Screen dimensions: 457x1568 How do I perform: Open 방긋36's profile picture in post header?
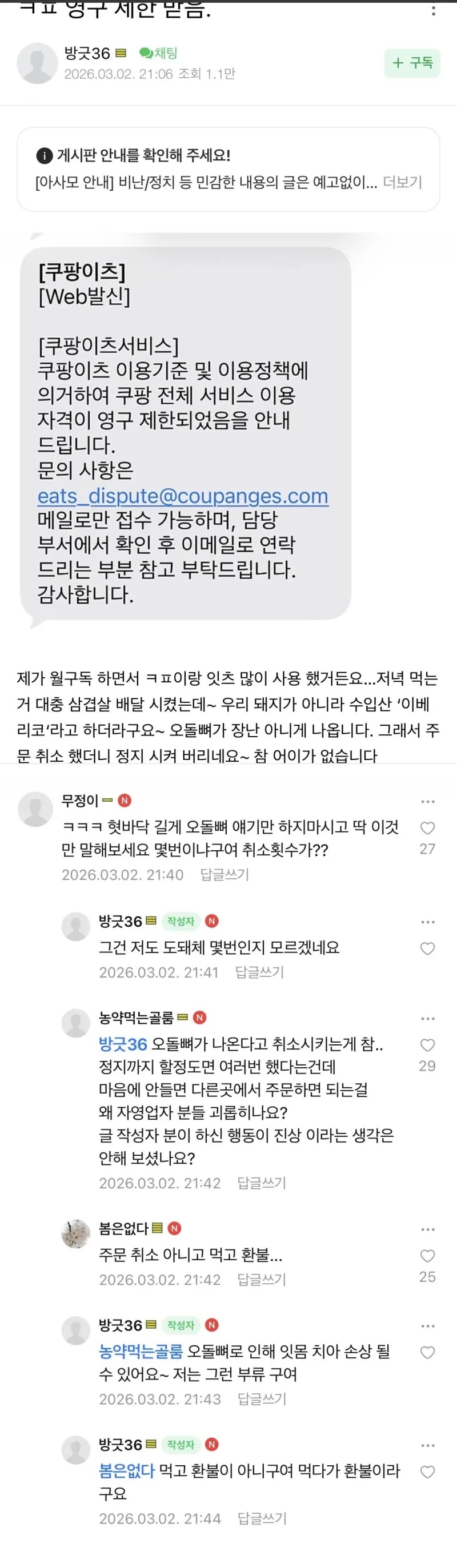[37, 63]
